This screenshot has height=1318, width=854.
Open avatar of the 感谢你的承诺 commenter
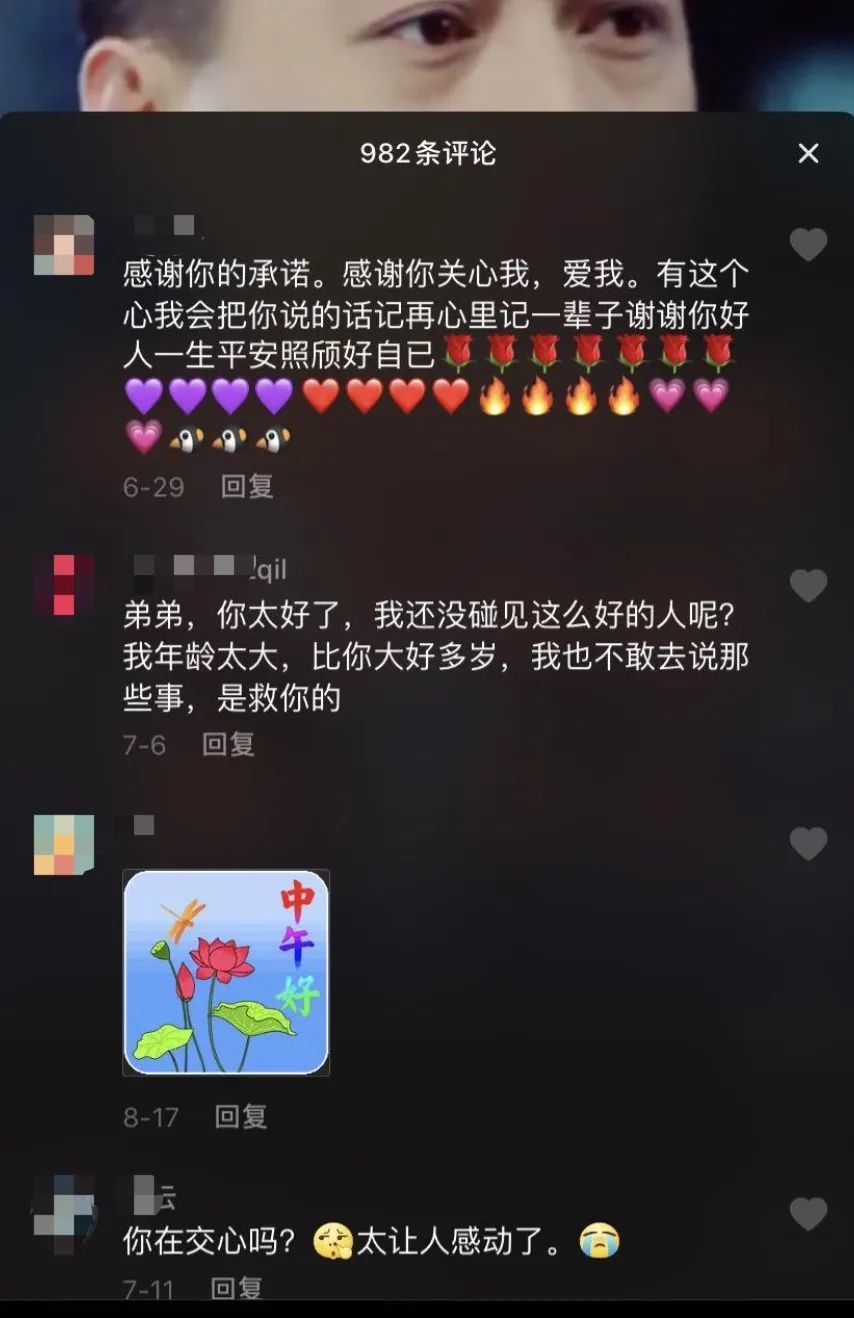click(64, 245)
